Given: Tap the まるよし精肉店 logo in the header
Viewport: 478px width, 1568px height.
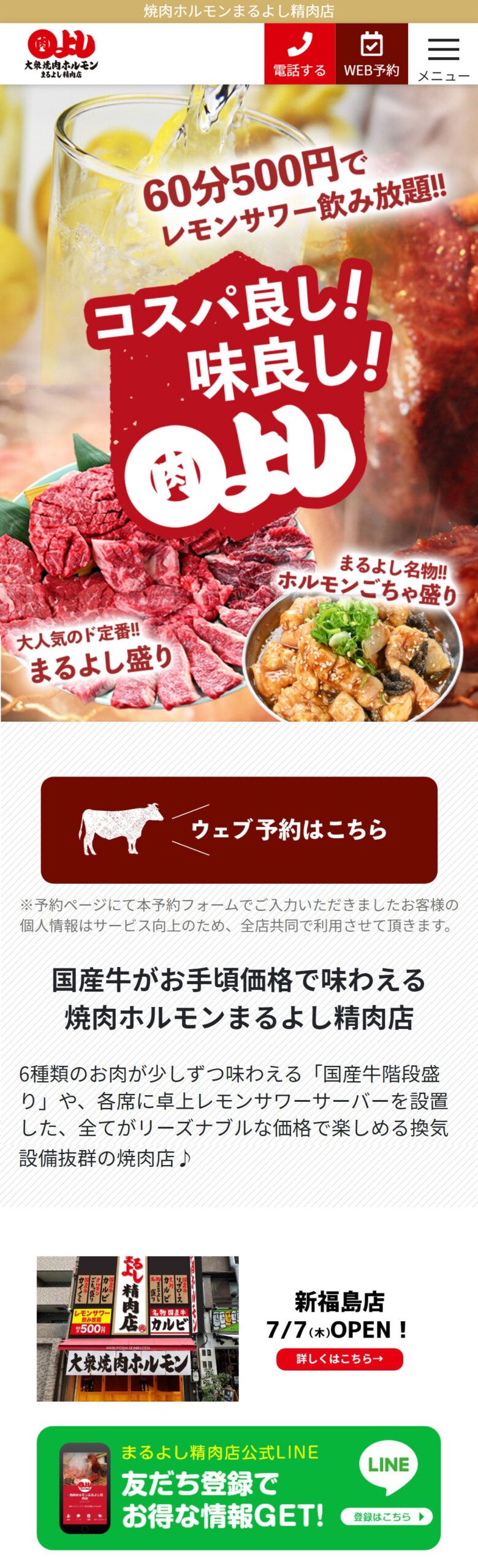Looking at the screenshot, I should point(61,54).
